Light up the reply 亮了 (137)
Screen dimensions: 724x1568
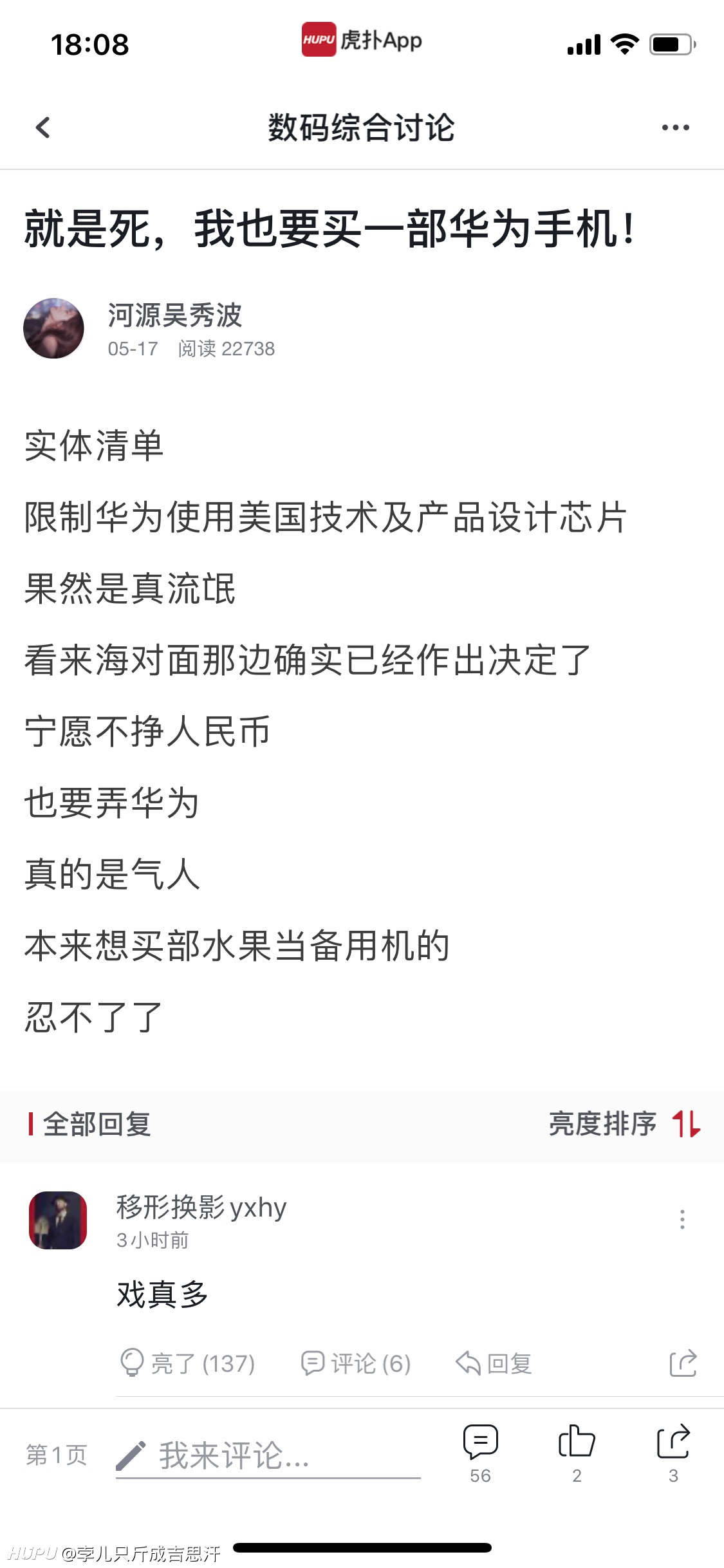[187, 1363]
